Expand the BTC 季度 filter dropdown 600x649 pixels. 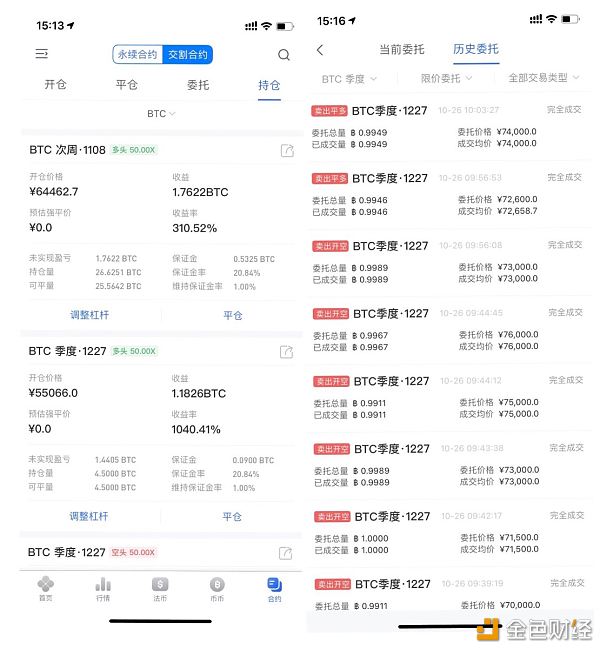tap(349, 78)
